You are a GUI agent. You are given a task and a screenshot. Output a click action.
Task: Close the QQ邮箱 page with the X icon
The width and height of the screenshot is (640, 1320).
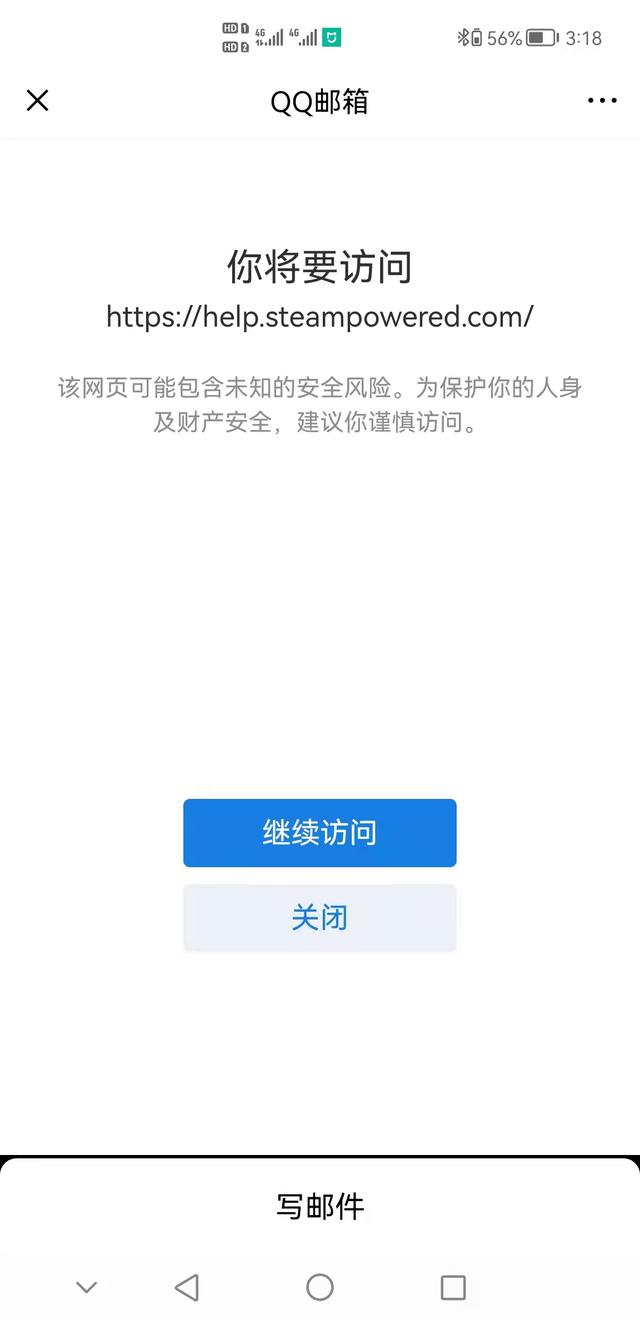coord(37,100)
